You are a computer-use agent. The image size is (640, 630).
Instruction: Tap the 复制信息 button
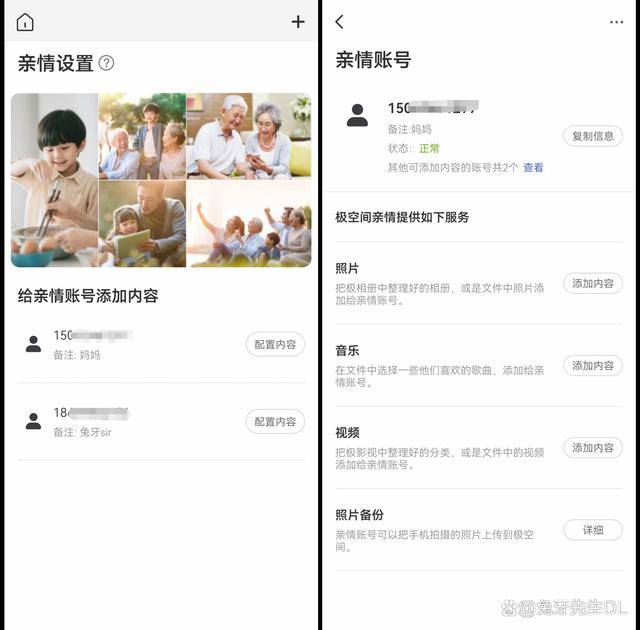593,136
